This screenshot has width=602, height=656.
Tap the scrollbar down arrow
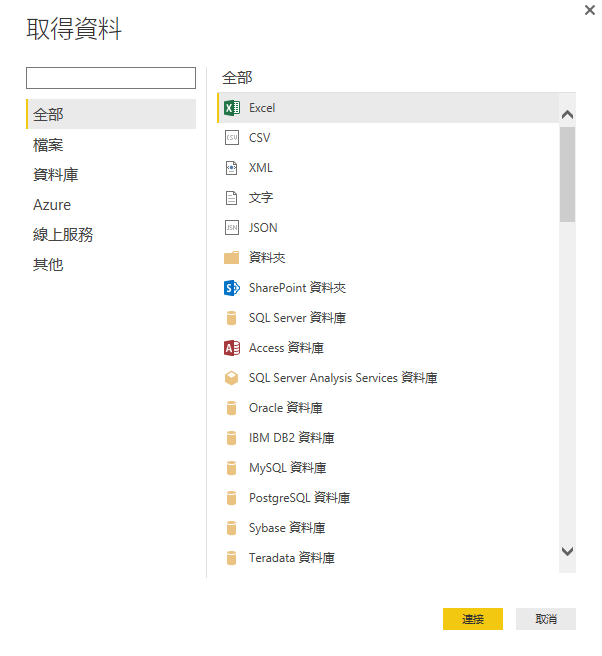568,551
